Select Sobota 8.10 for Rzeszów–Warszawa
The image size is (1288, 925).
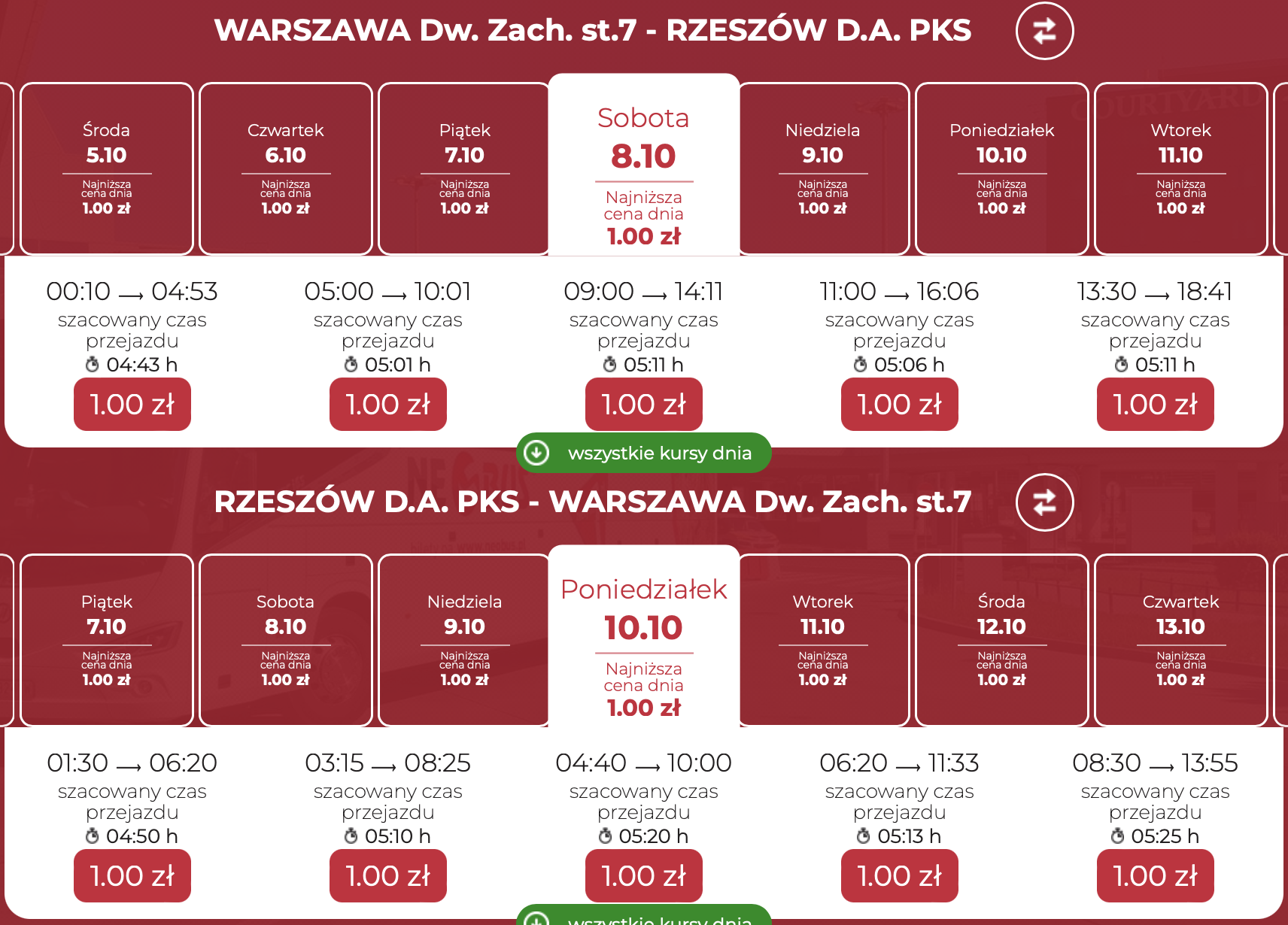click(x=285, y=640)
